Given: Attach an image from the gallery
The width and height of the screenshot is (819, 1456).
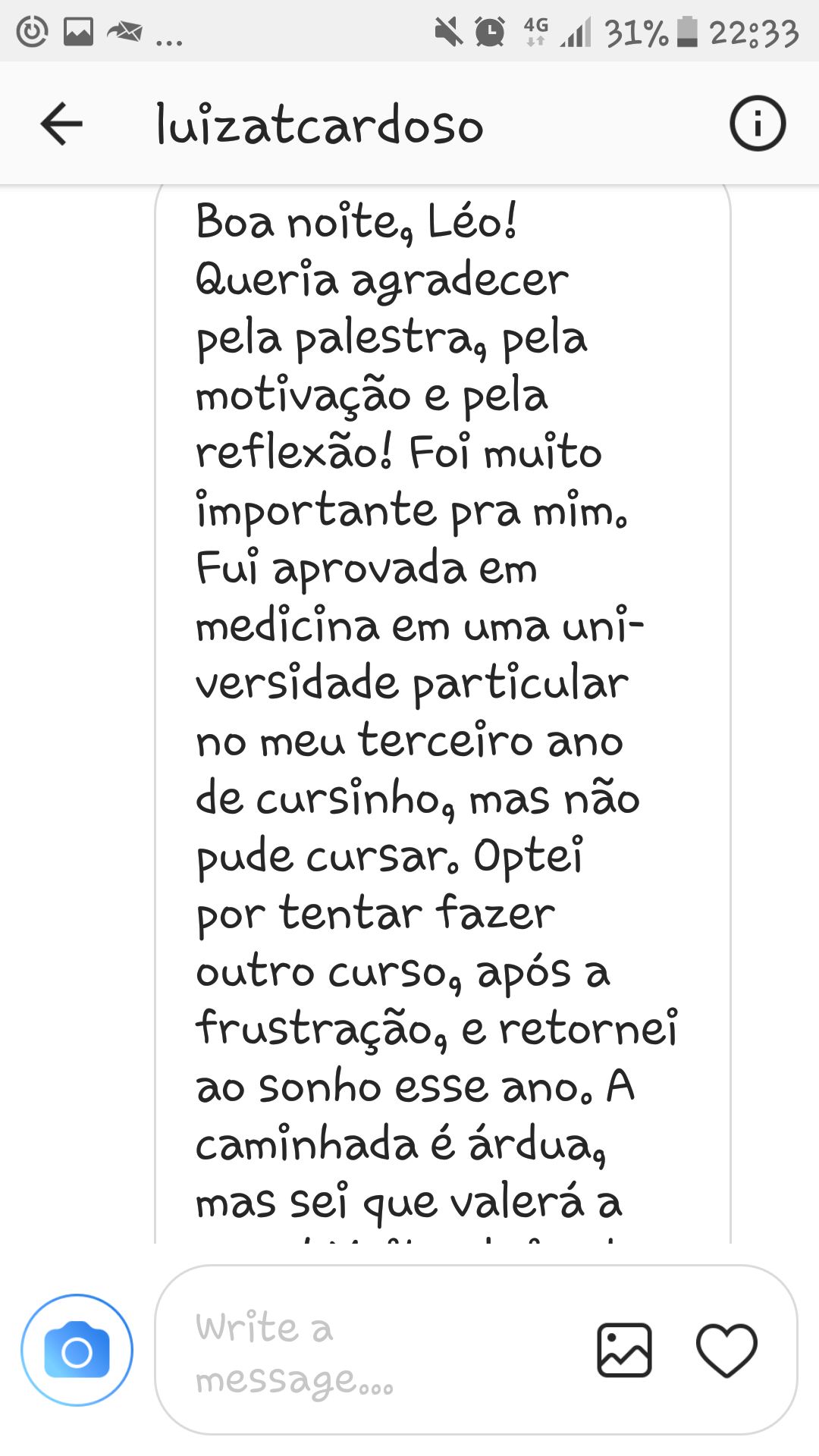Looking at the screenshot, I should coord(624,1350).
